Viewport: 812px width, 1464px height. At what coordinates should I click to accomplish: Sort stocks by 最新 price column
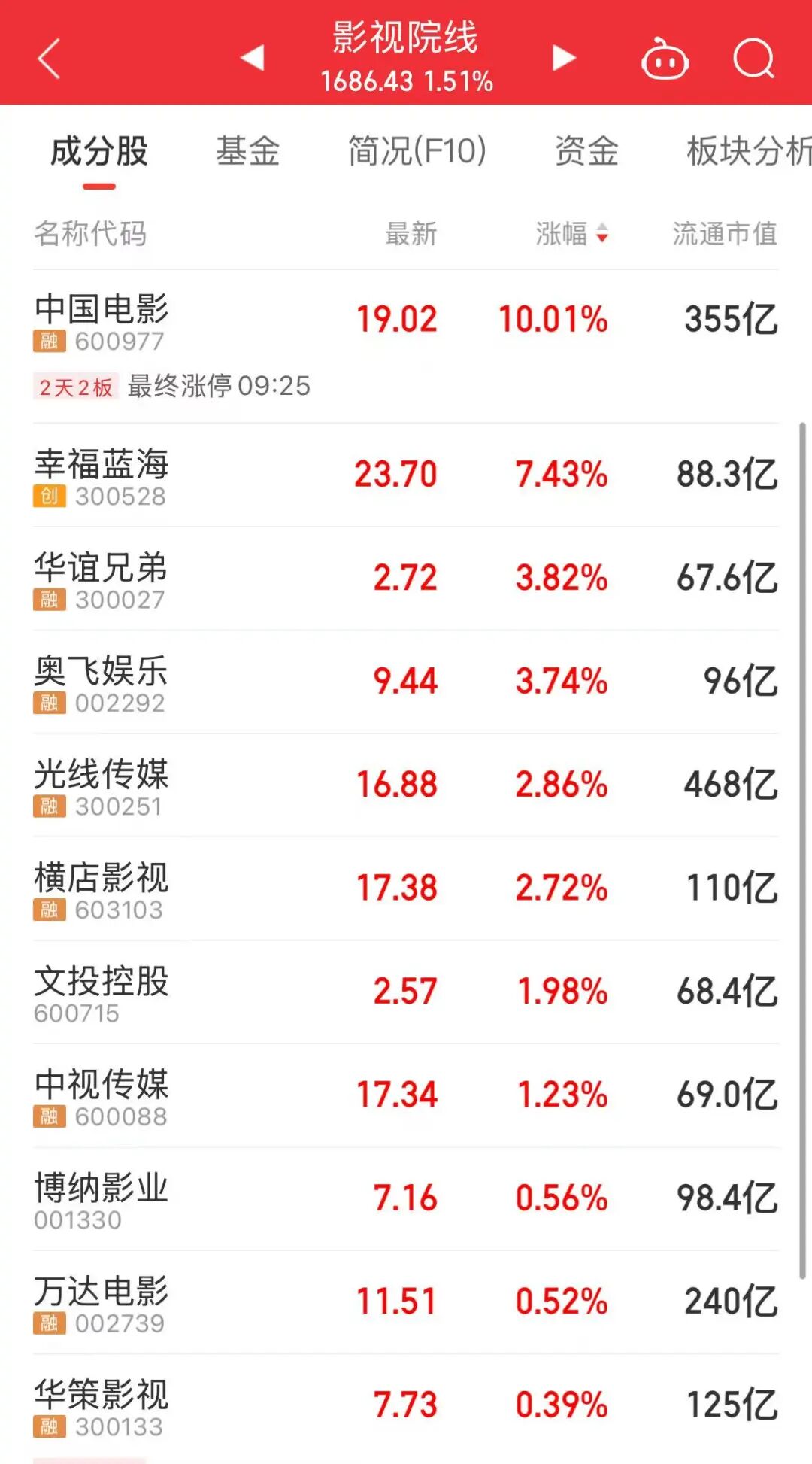click(411, 234)
